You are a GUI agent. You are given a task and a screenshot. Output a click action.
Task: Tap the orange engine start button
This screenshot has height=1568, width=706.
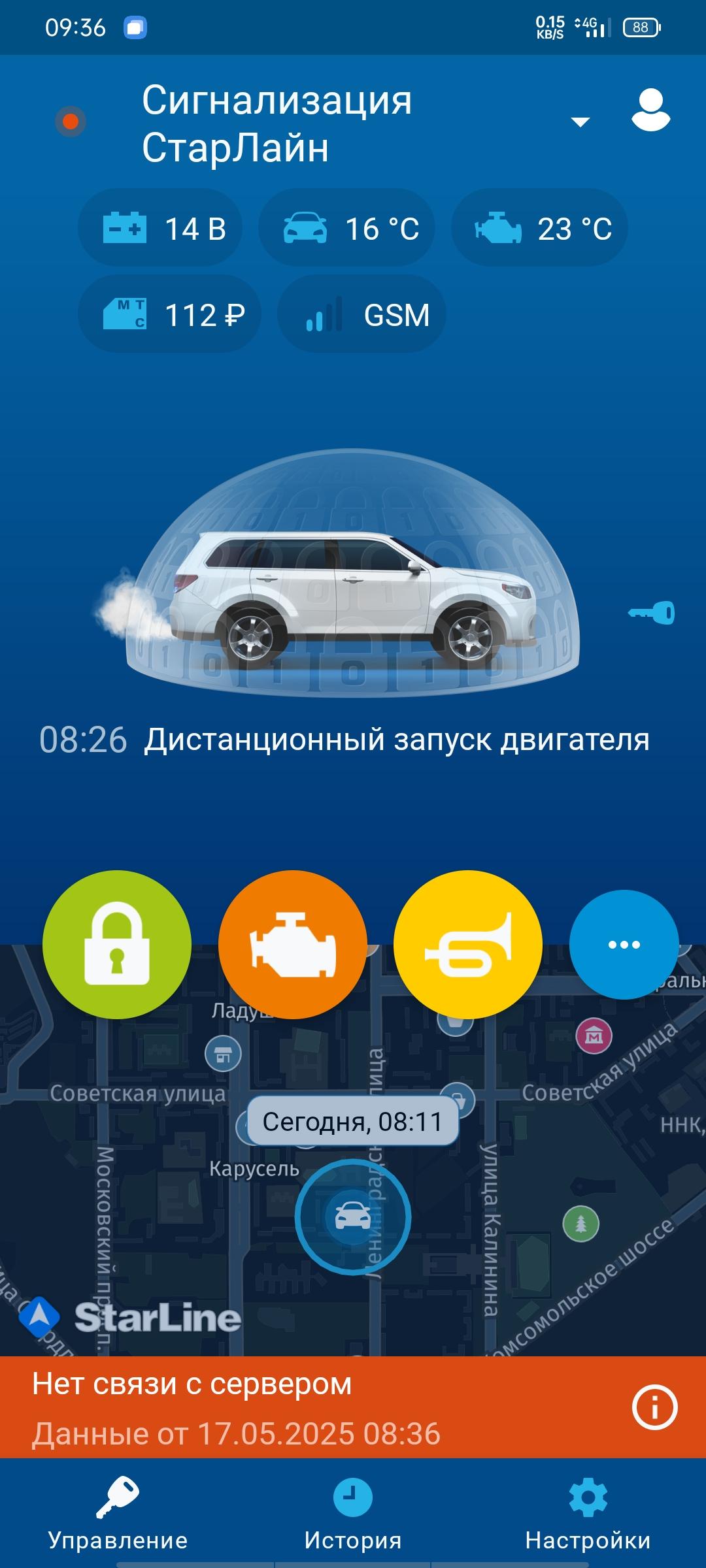(x=293, y=944)
